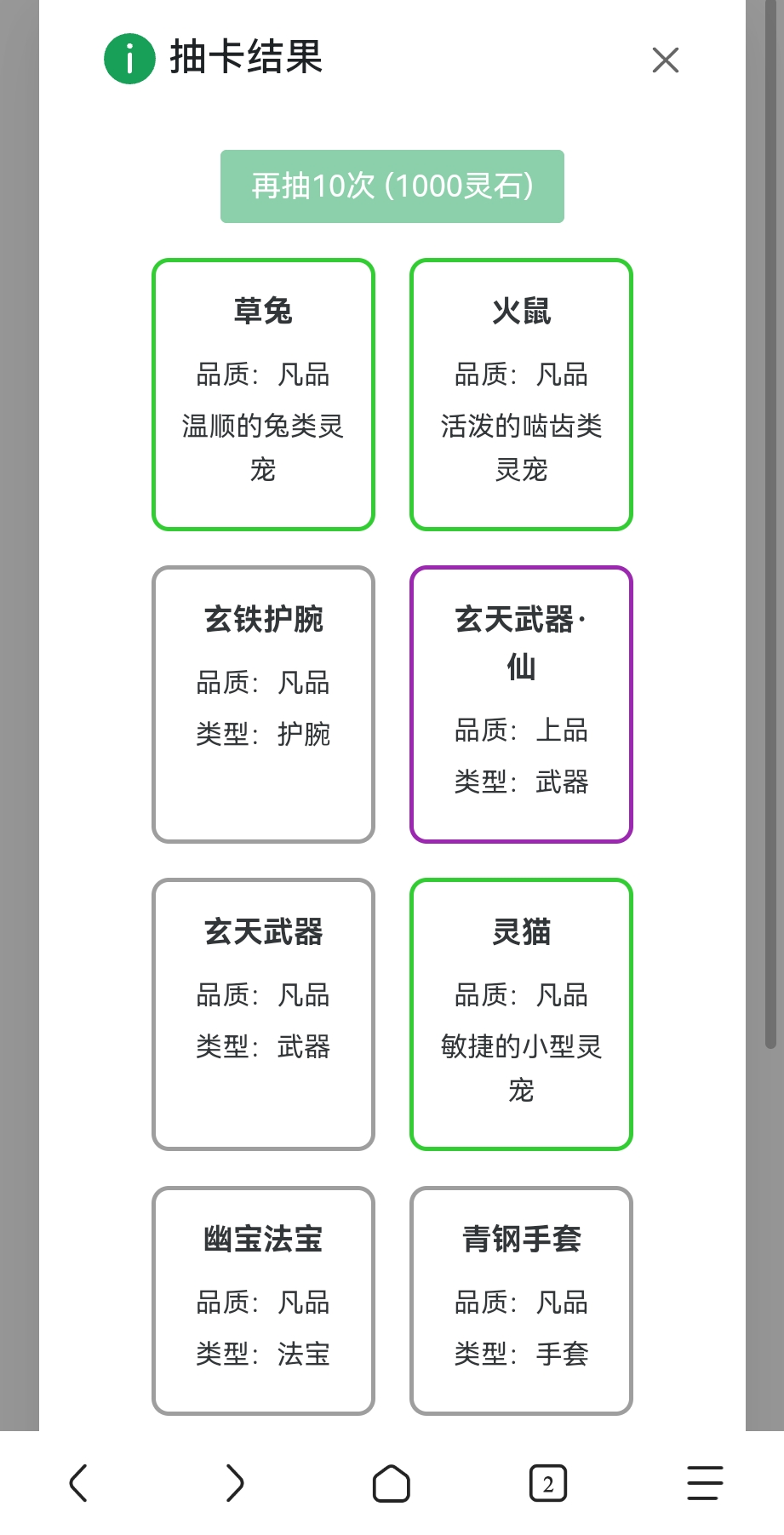Go forward in the browser

tap(235, 1483)
